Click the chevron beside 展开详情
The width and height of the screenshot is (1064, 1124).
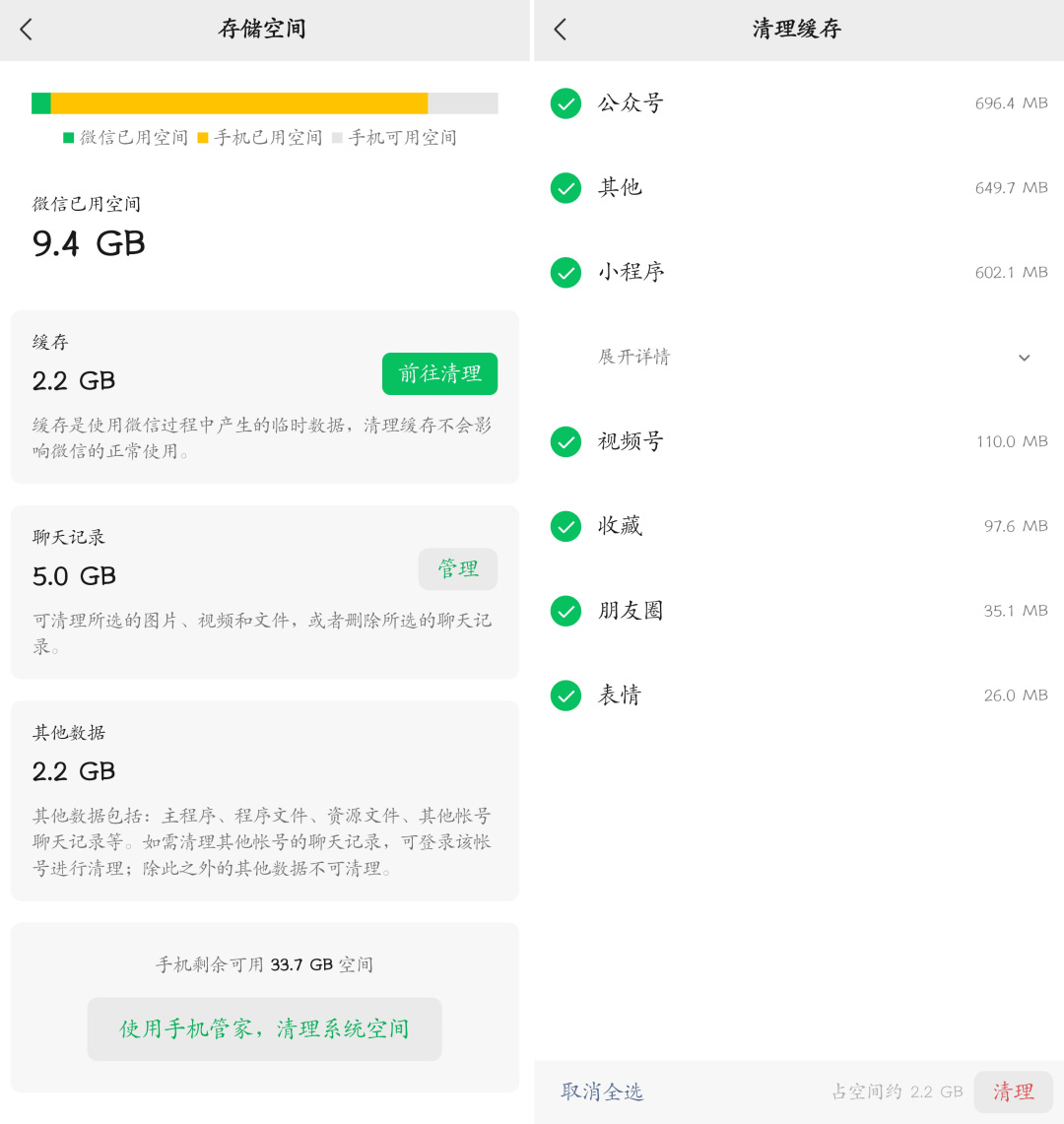1024,357
